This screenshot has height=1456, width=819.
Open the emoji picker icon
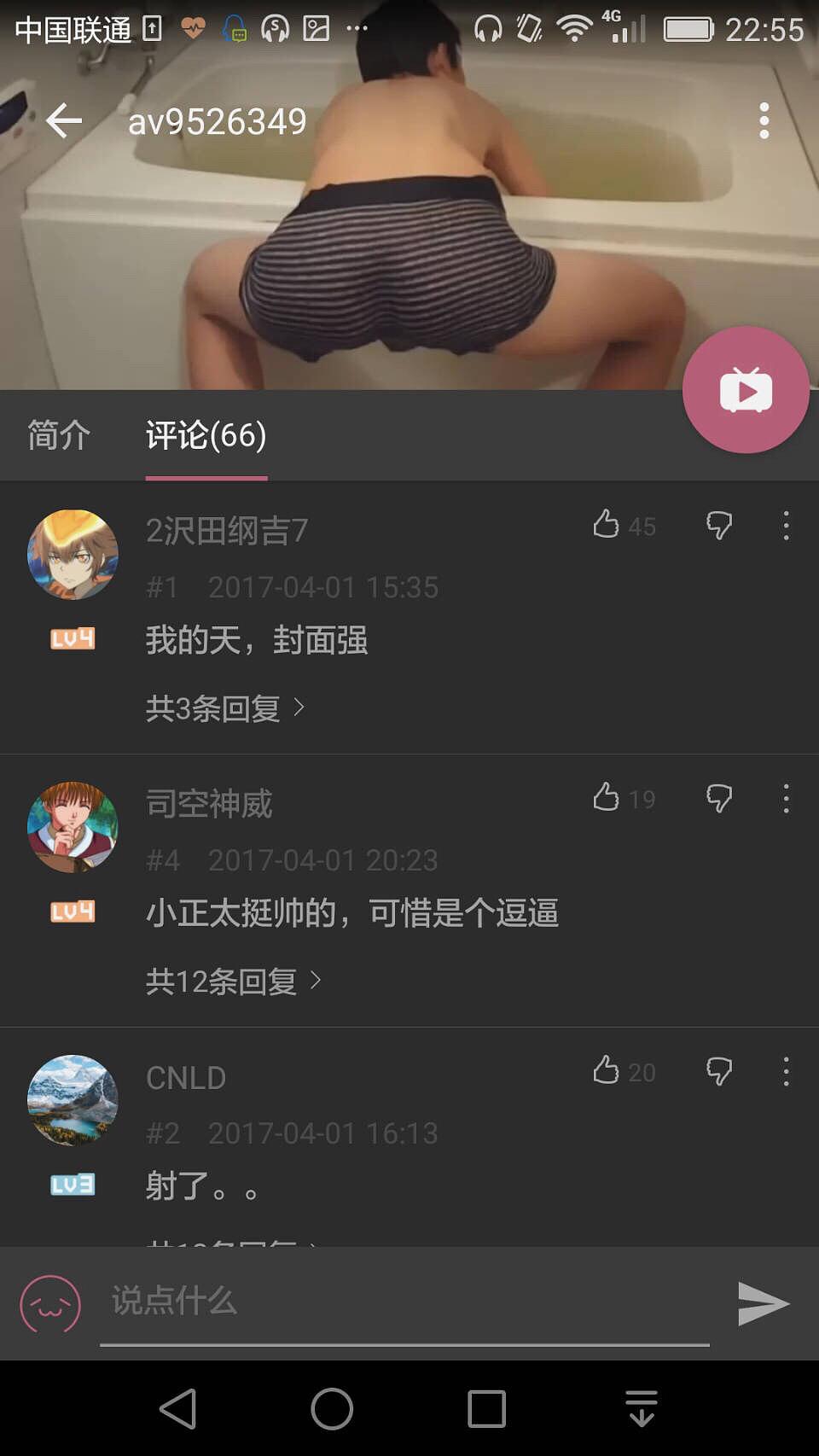tap(50, 1304)
